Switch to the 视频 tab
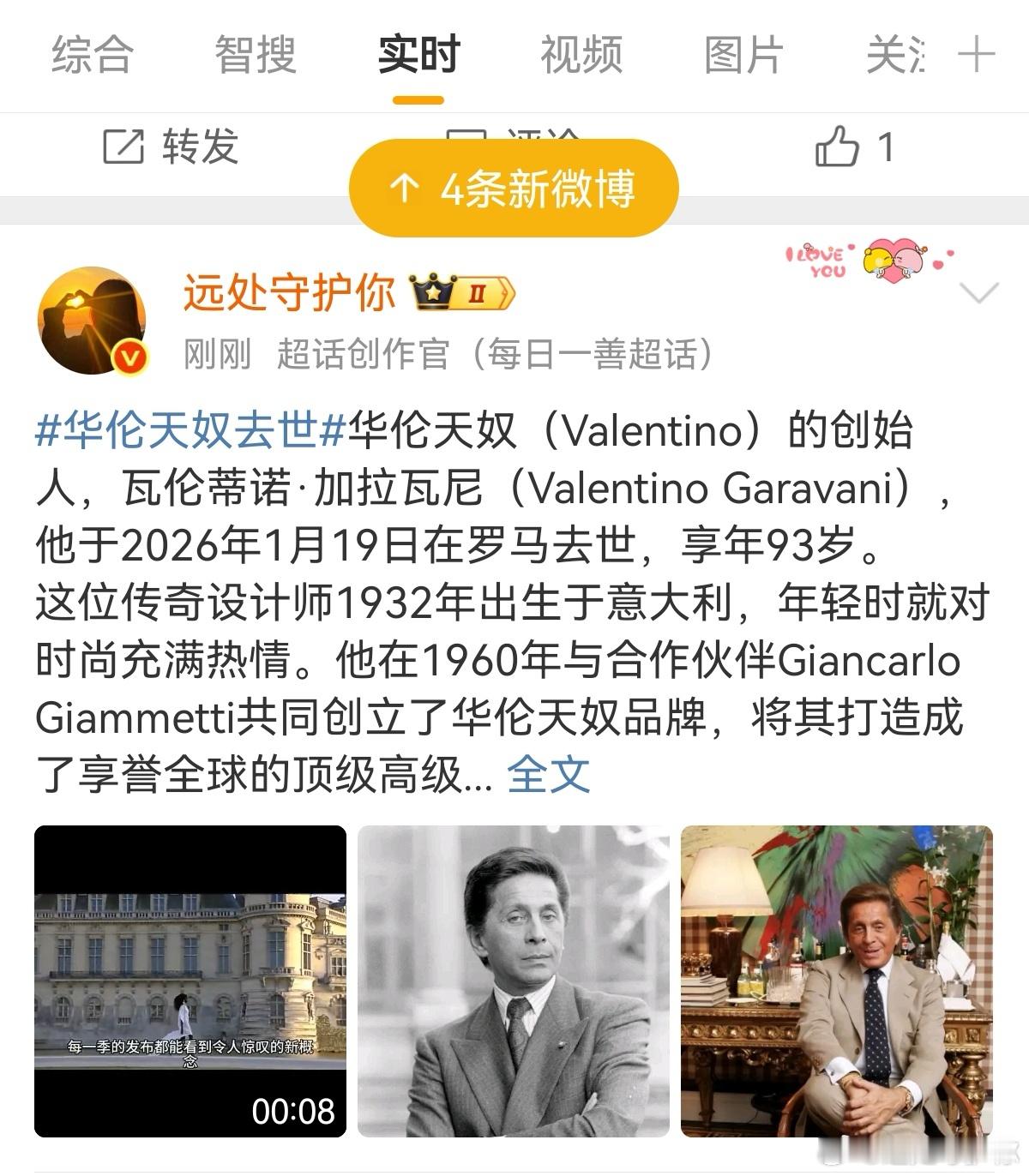Viewport: 1029px width, 1176px height. [581, 54]
